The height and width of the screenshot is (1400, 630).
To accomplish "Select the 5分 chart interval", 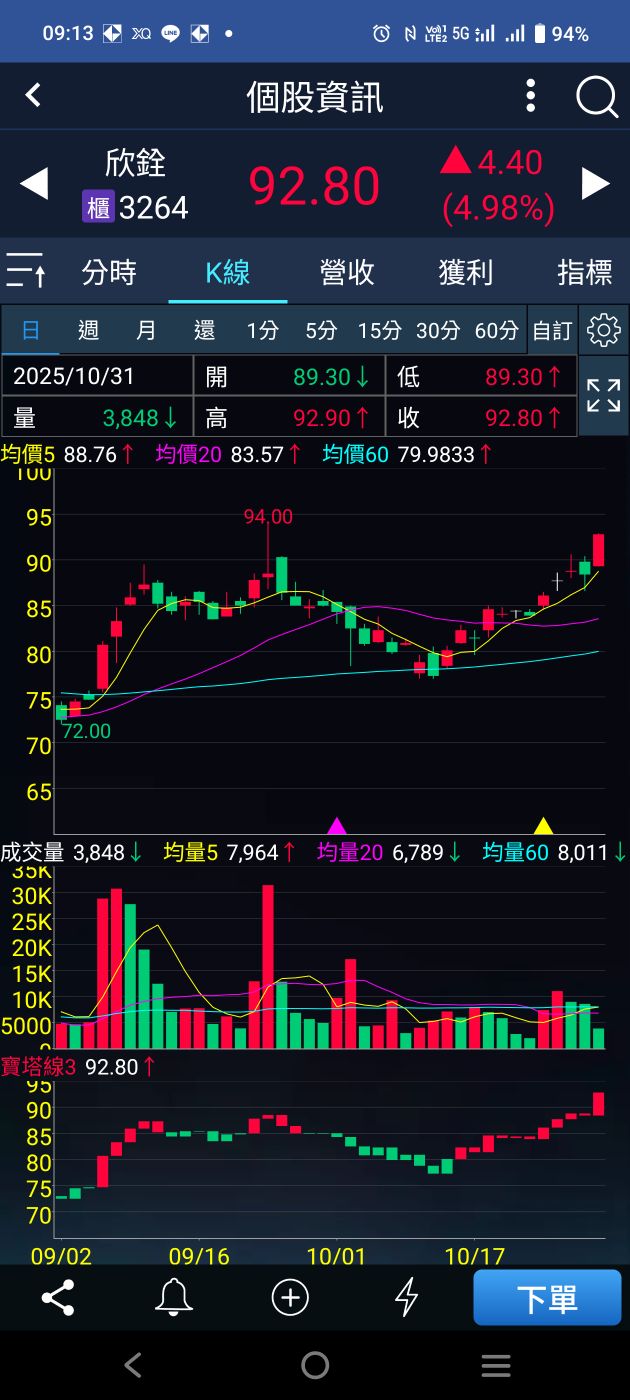I will [321, 331].
